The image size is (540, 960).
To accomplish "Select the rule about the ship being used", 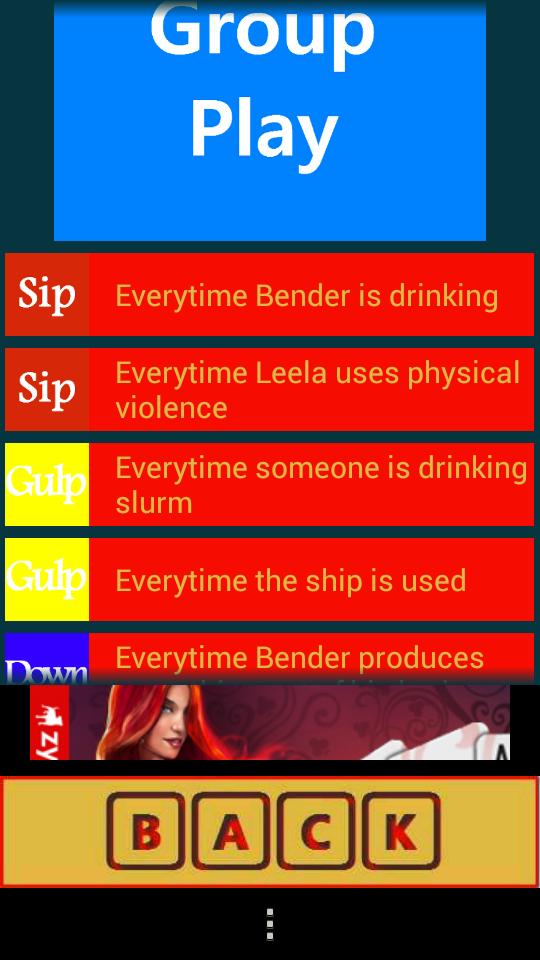I will (x=269, y=579).
